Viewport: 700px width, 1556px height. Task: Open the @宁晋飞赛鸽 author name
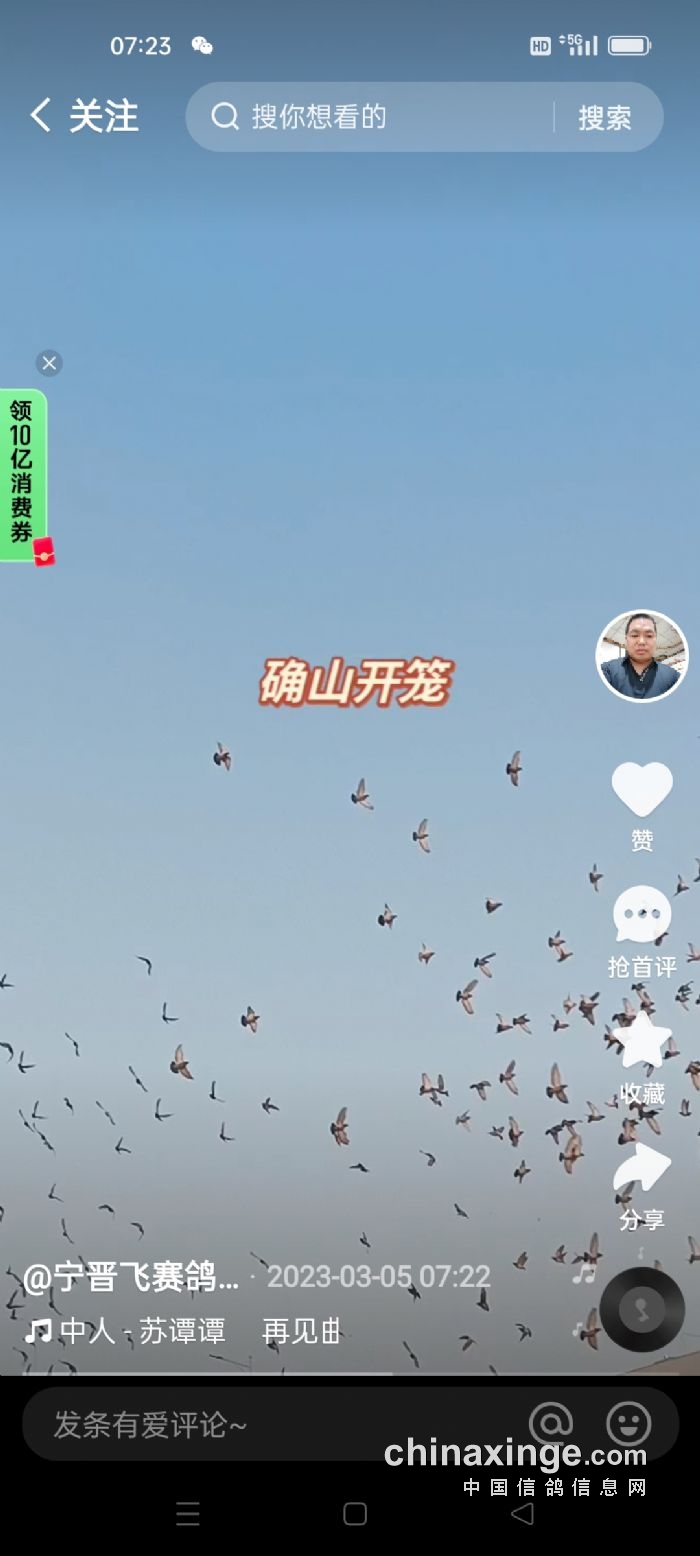tap(131, 1277)
